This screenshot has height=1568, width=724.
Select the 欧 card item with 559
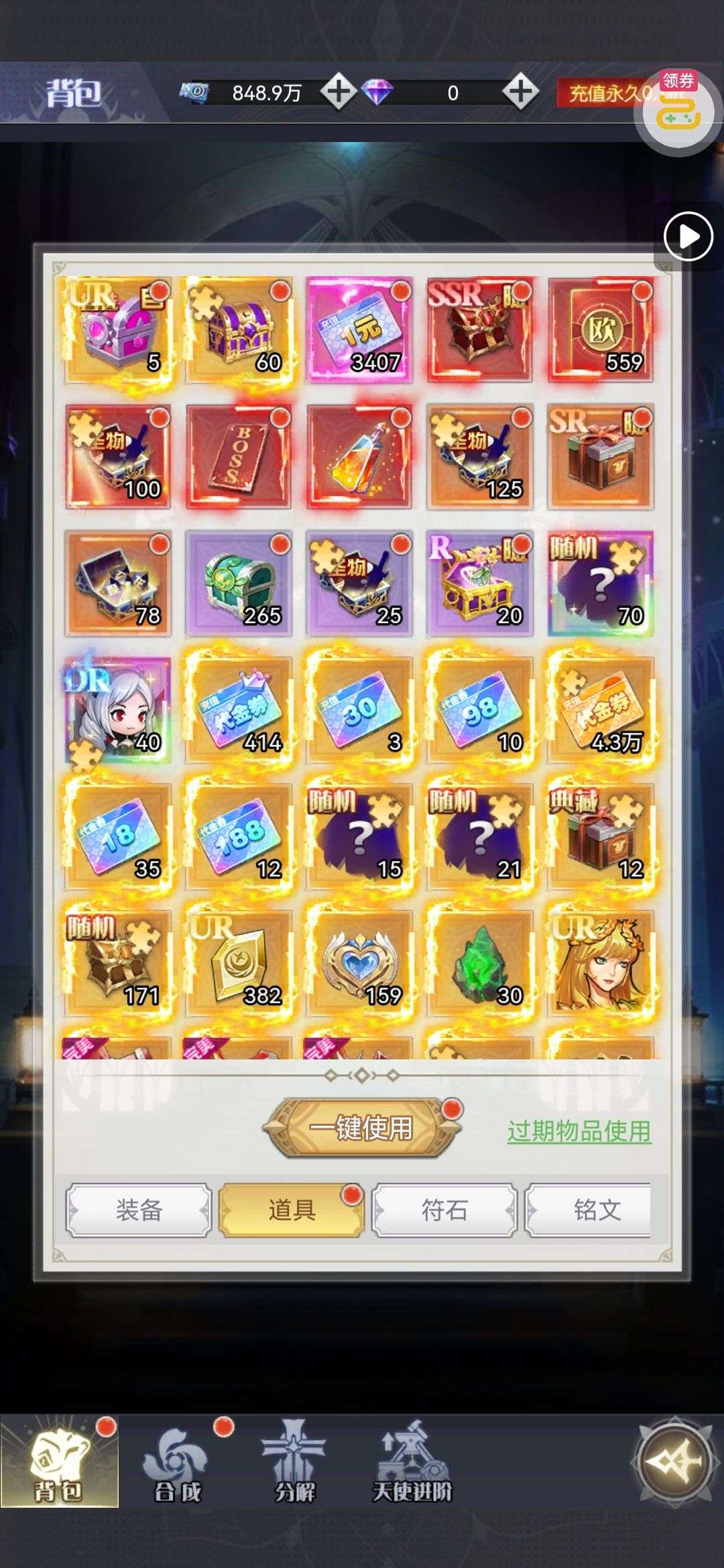tap(601, 330)
